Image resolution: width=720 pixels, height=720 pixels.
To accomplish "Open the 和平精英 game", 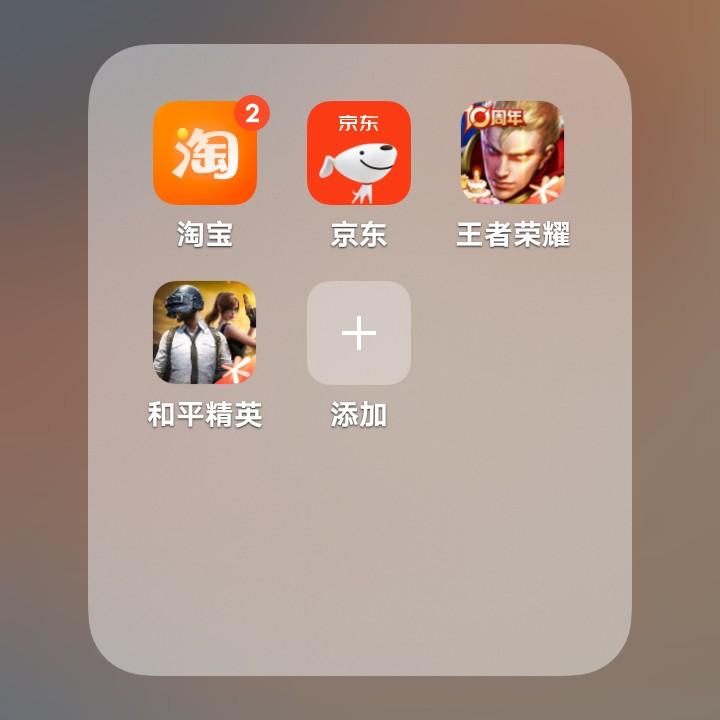I will [205, 333].
